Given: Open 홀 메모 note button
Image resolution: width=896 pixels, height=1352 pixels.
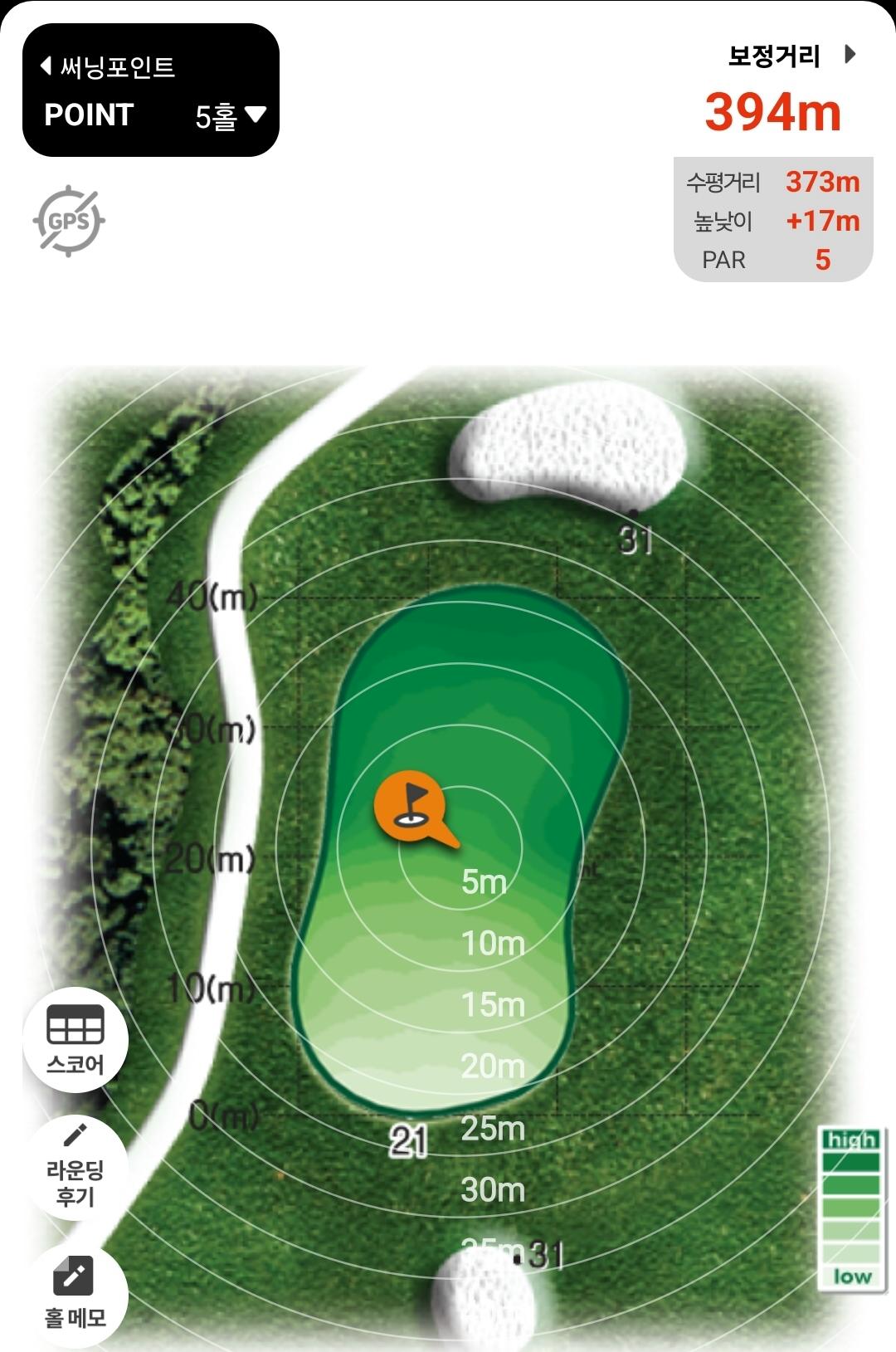Looking at the screenshot, I should (75, 1294).
